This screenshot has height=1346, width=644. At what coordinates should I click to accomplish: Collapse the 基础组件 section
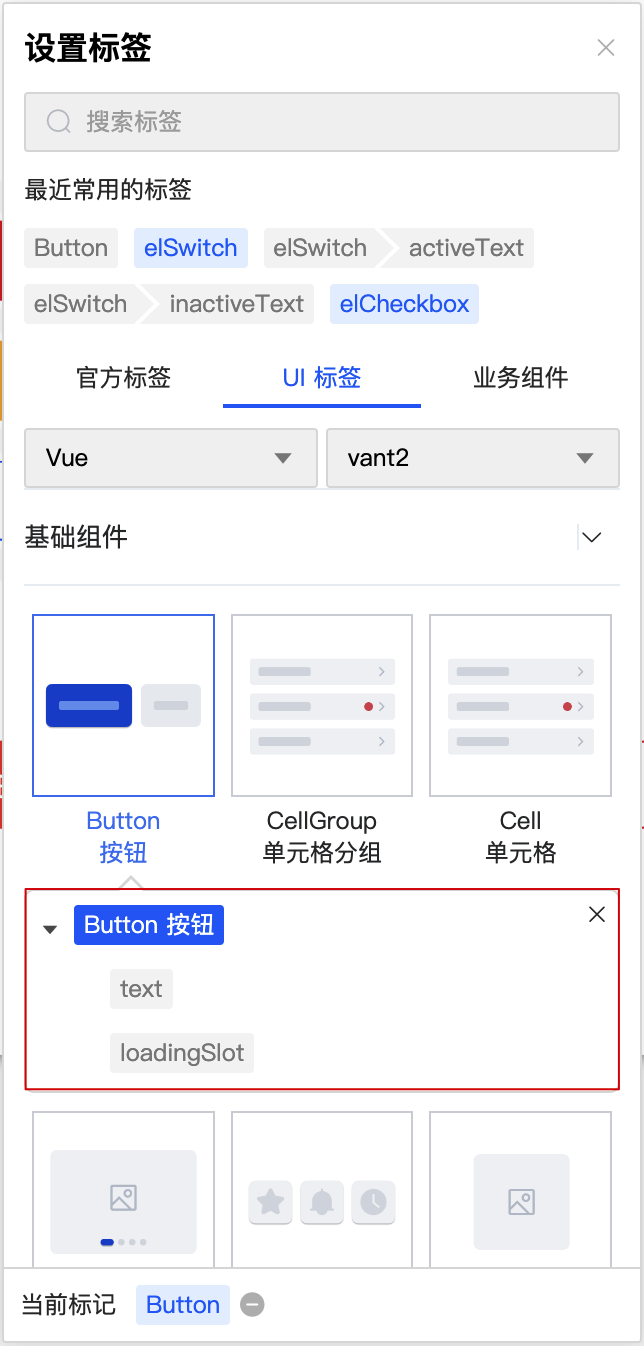(x=592, y=538)
